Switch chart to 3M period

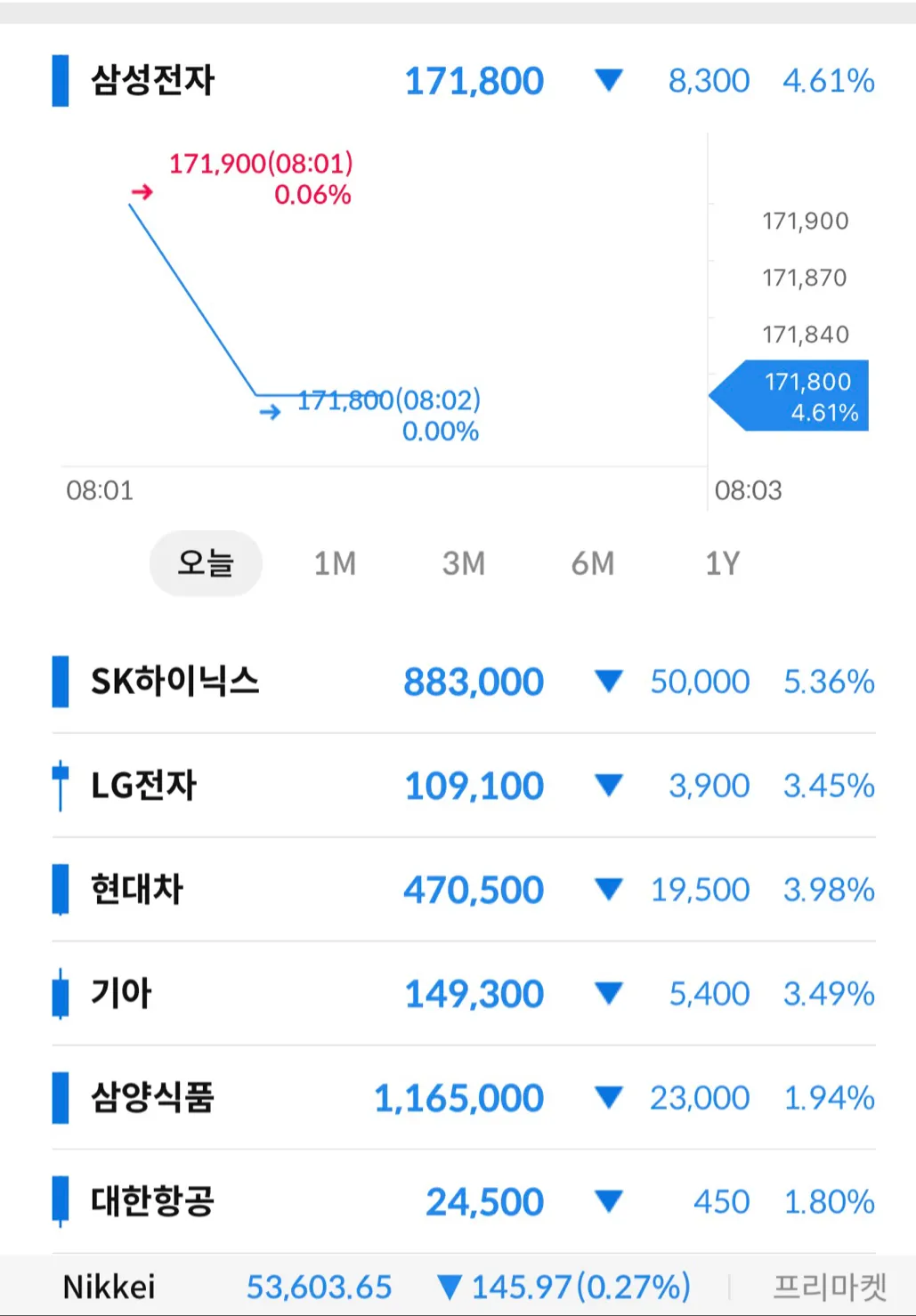click(464, 563)
